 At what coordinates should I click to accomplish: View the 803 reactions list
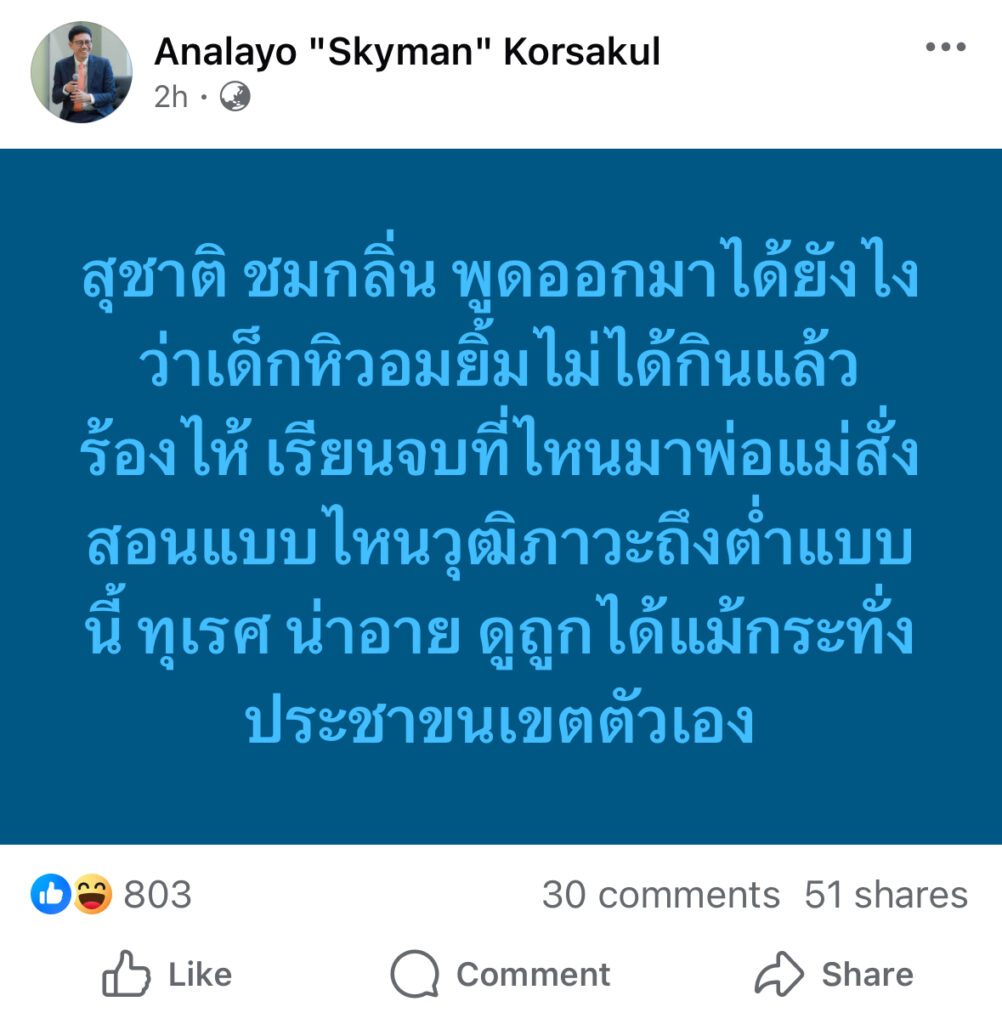click(112, 894)
